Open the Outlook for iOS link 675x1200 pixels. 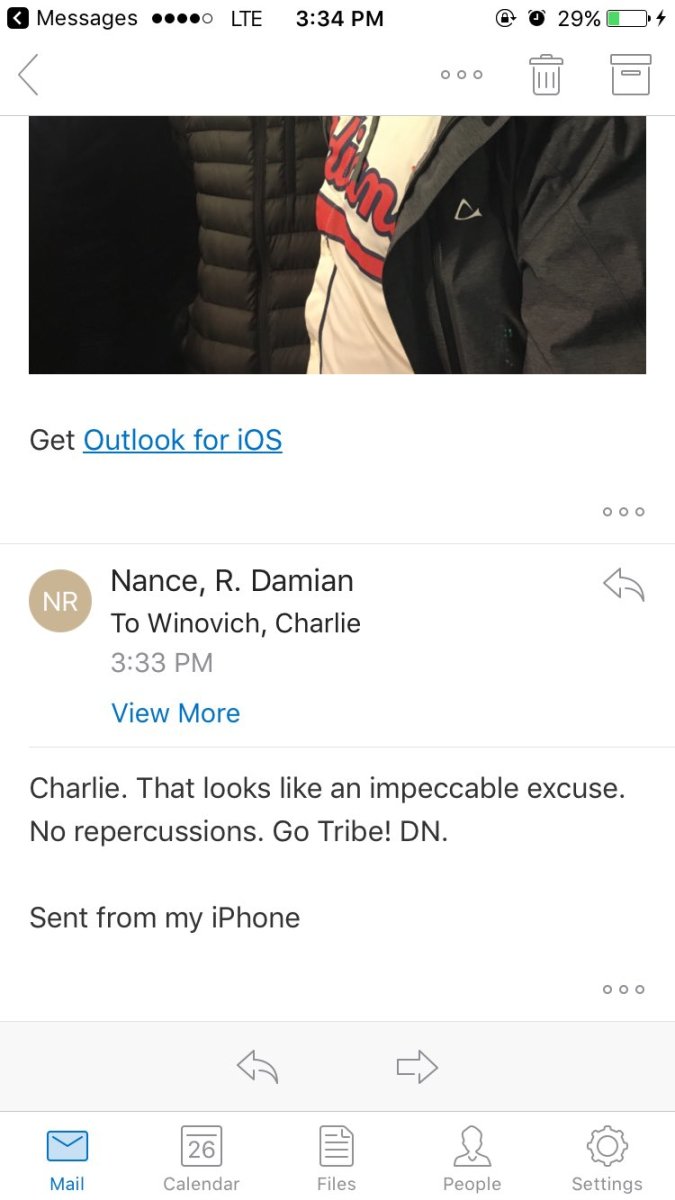click(182, 440)
